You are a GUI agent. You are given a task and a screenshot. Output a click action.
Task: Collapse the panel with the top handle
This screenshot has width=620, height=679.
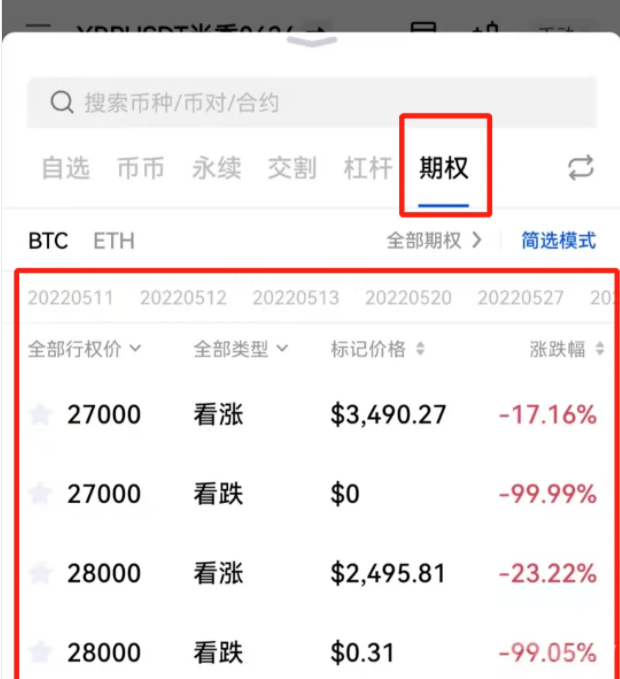310,41
